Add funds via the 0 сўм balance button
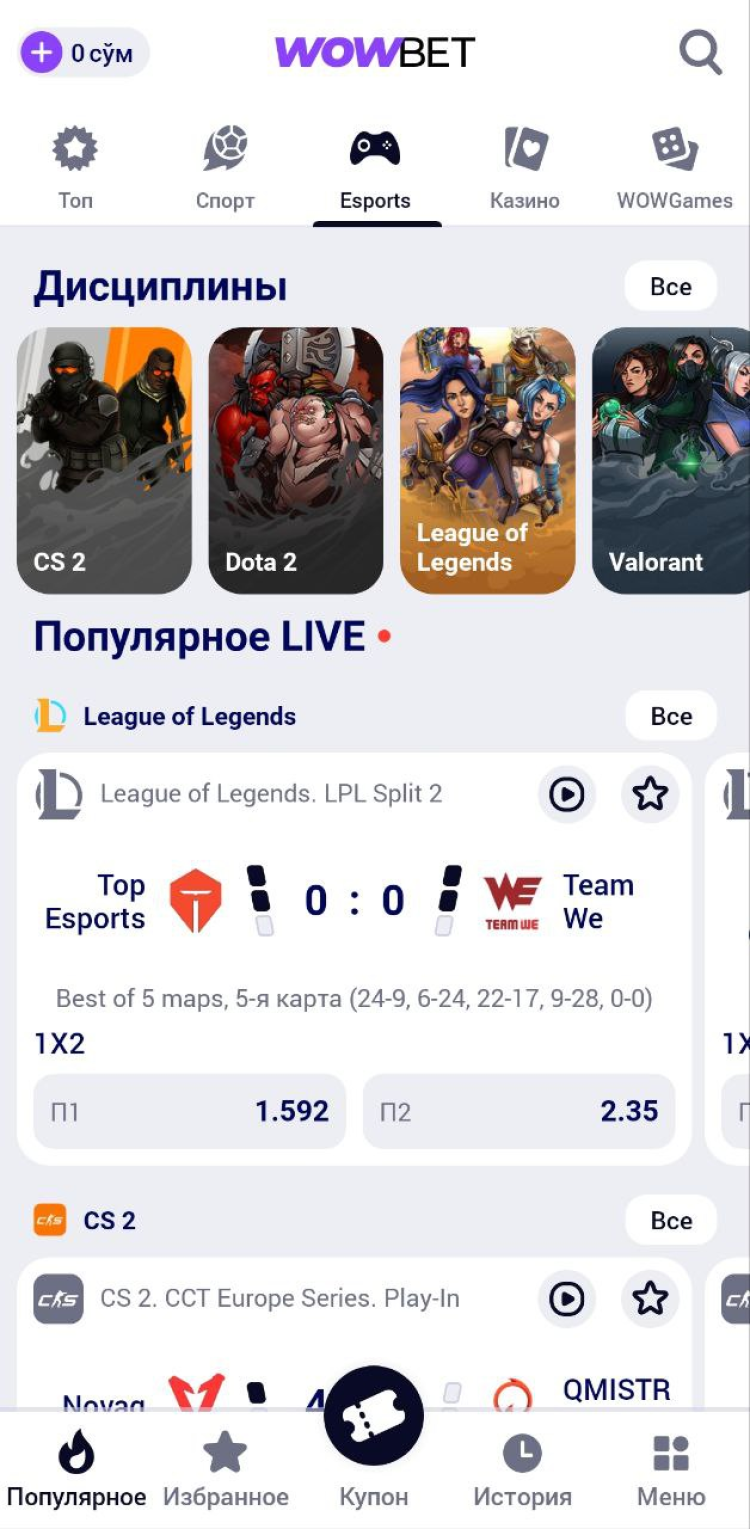 pos(84,53)
